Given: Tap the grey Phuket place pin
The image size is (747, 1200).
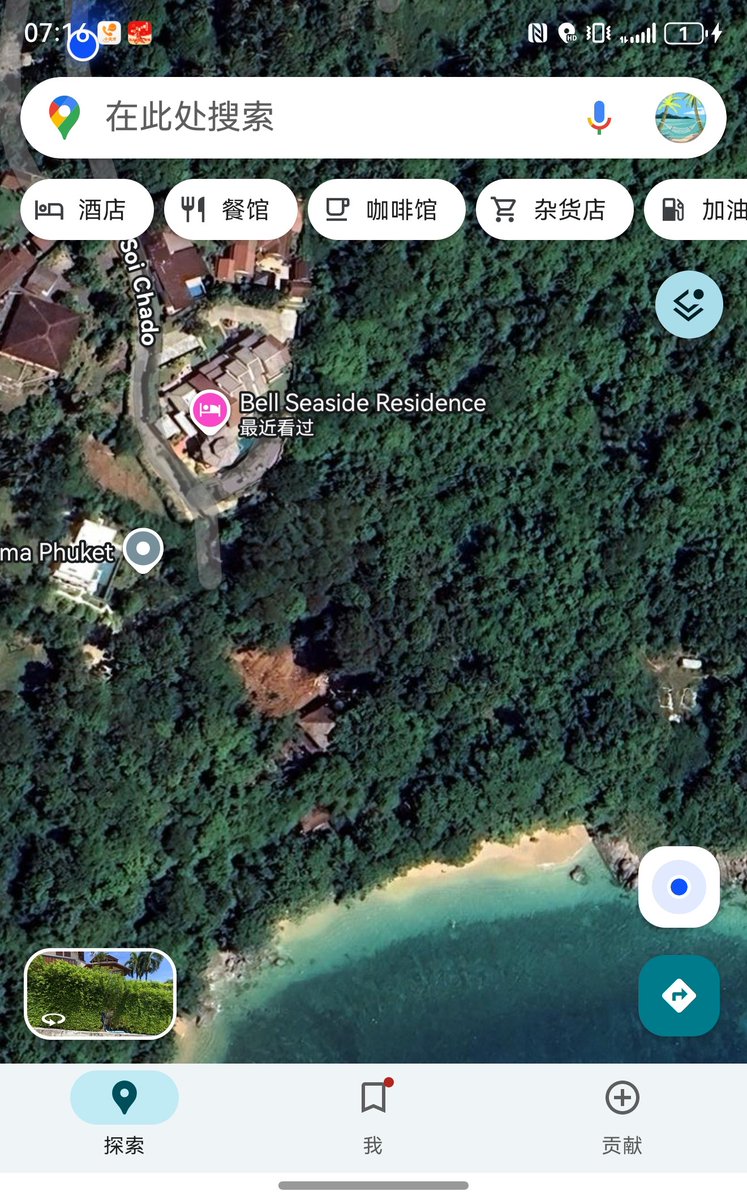Looking at the screenshot, I should 147,551.
